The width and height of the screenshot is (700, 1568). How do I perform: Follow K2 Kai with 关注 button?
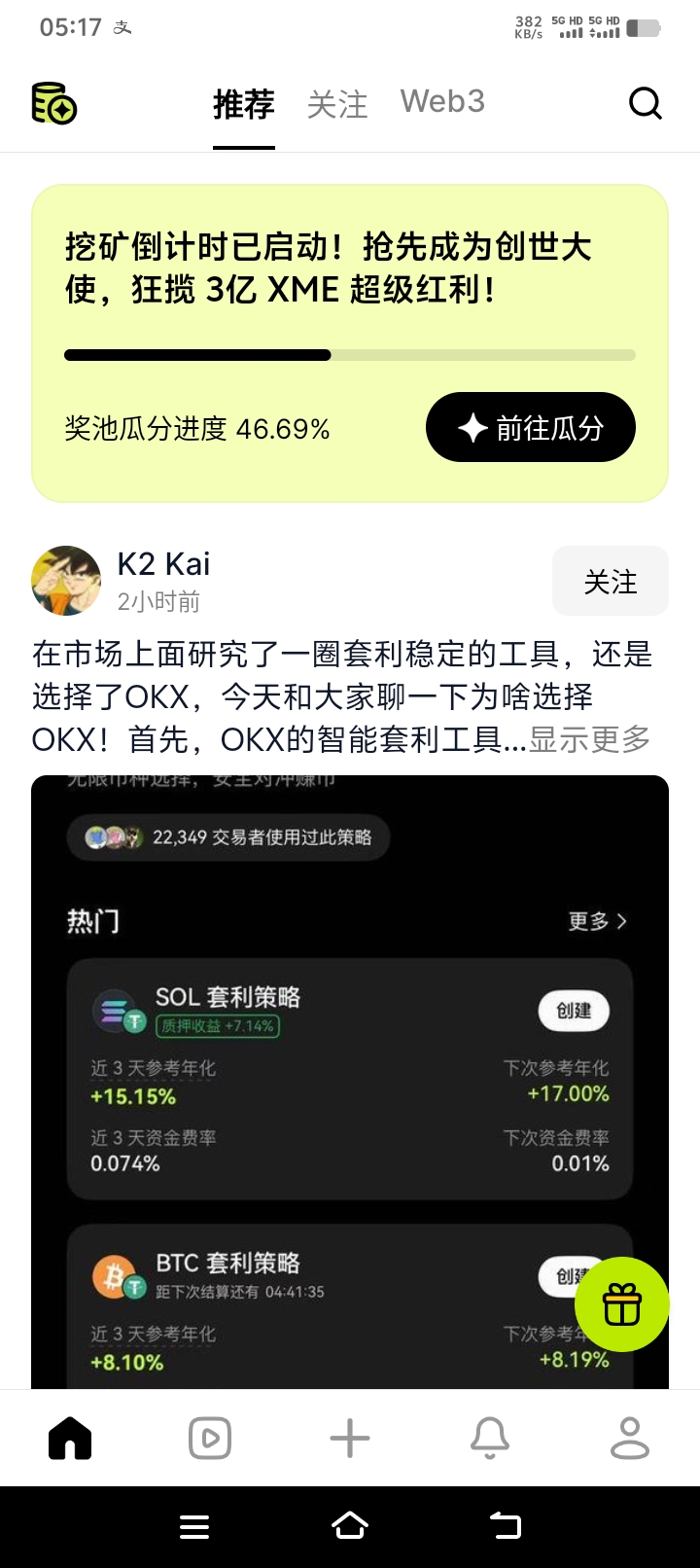pyautogui.click(x=610, y=582)
